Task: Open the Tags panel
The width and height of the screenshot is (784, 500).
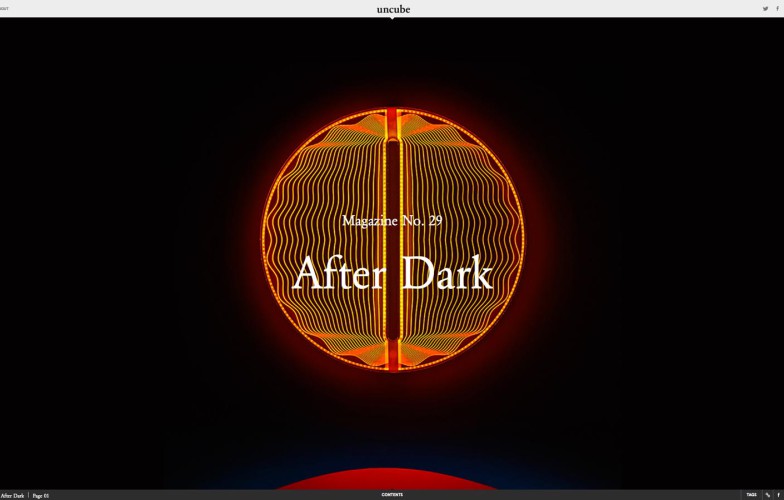Action: tap(751, 494)
